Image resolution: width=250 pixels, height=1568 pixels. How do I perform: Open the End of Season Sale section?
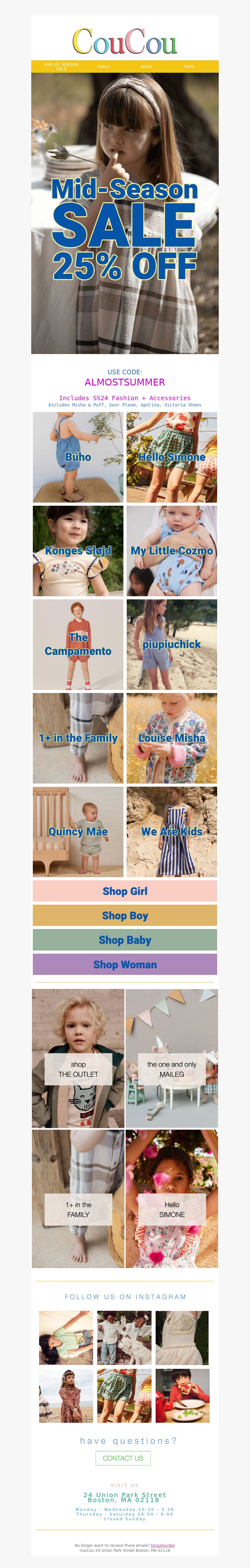[x=61, y=66]
